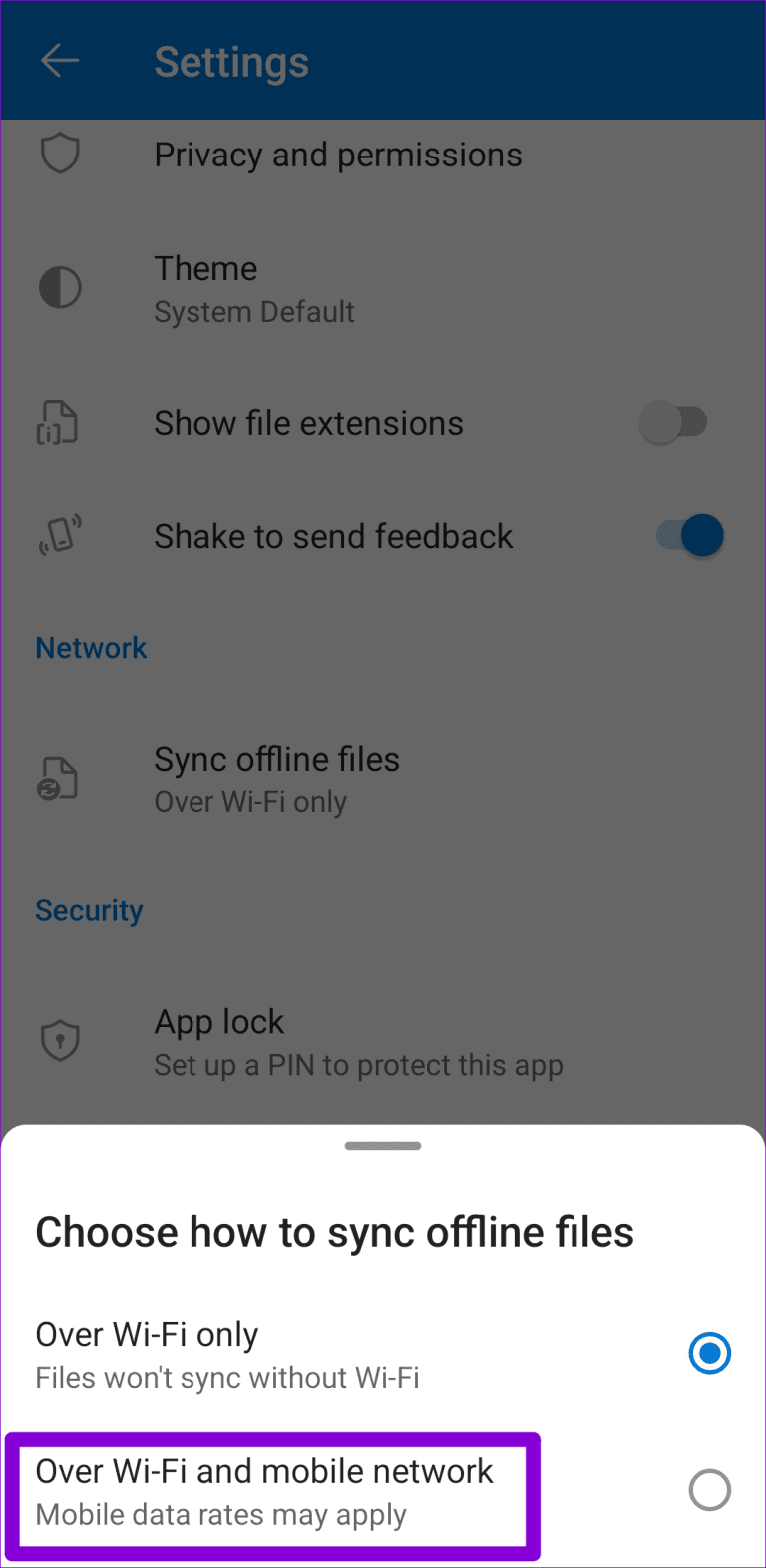766x1568 pixels.
Task: Tap Privacy and permissions
Action: (x=337, y=154)
